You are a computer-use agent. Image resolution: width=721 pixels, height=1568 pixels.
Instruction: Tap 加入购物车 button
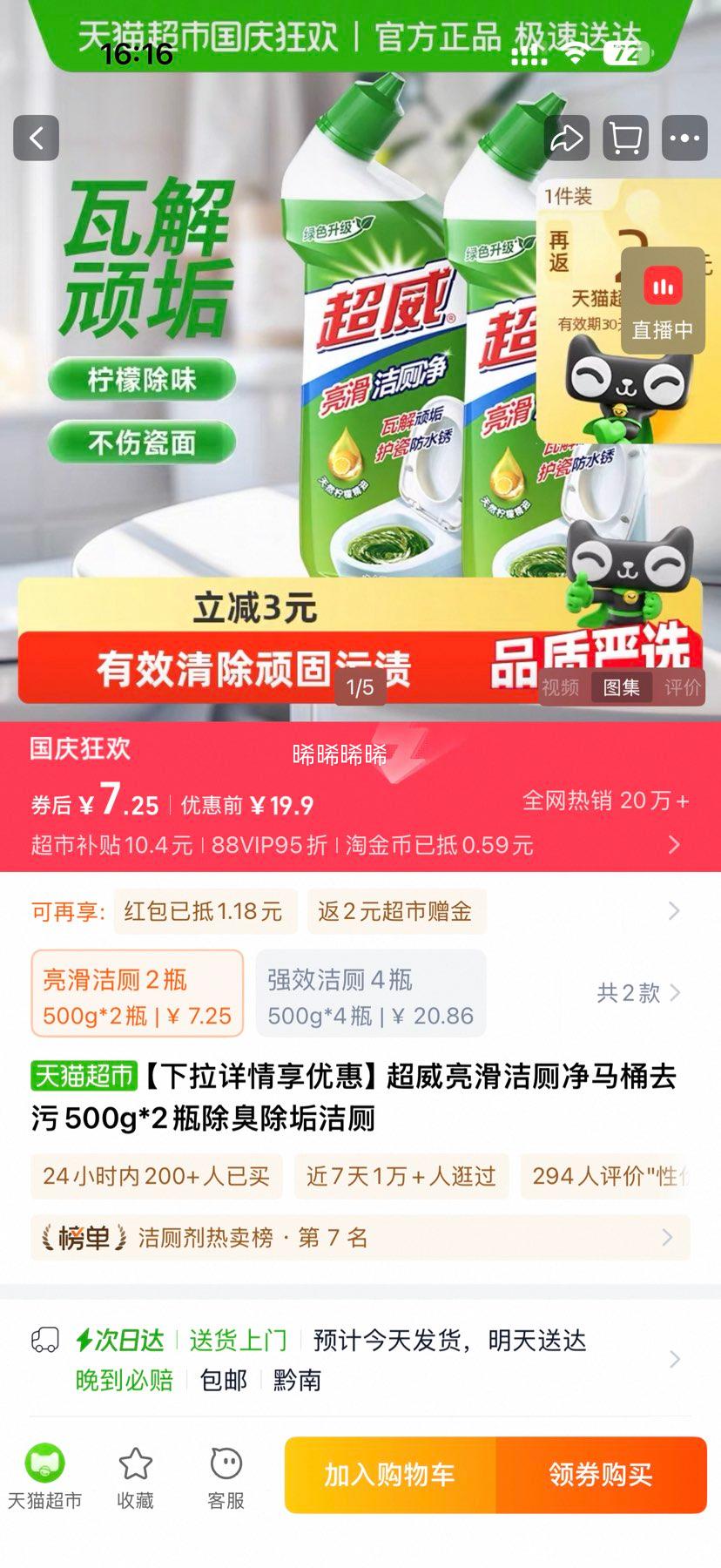pyautogui.click(x=390, y=1475)
